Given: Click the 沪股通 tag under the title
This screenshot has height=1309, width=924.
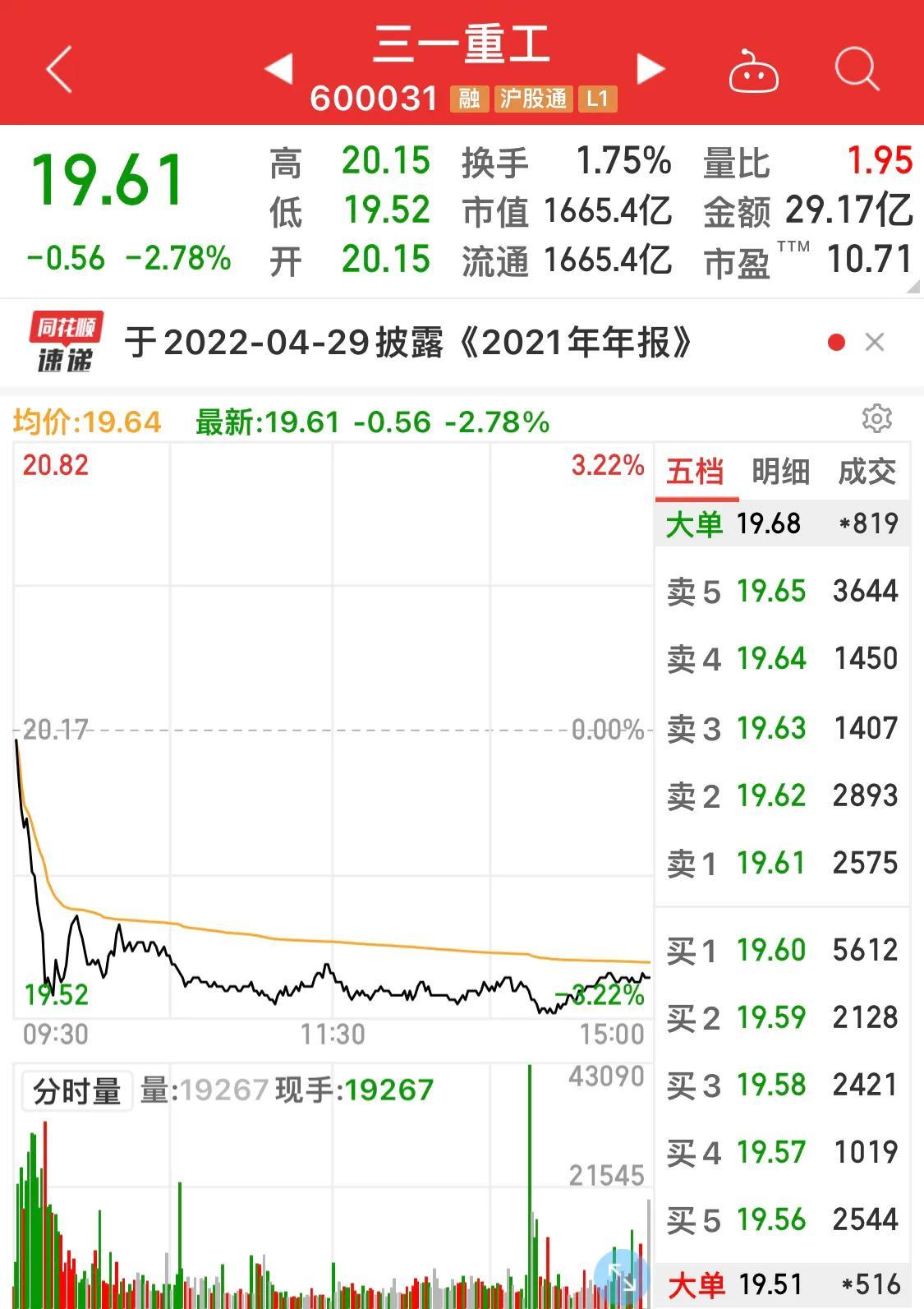Looking at the screenshot, I should [533, 99].
